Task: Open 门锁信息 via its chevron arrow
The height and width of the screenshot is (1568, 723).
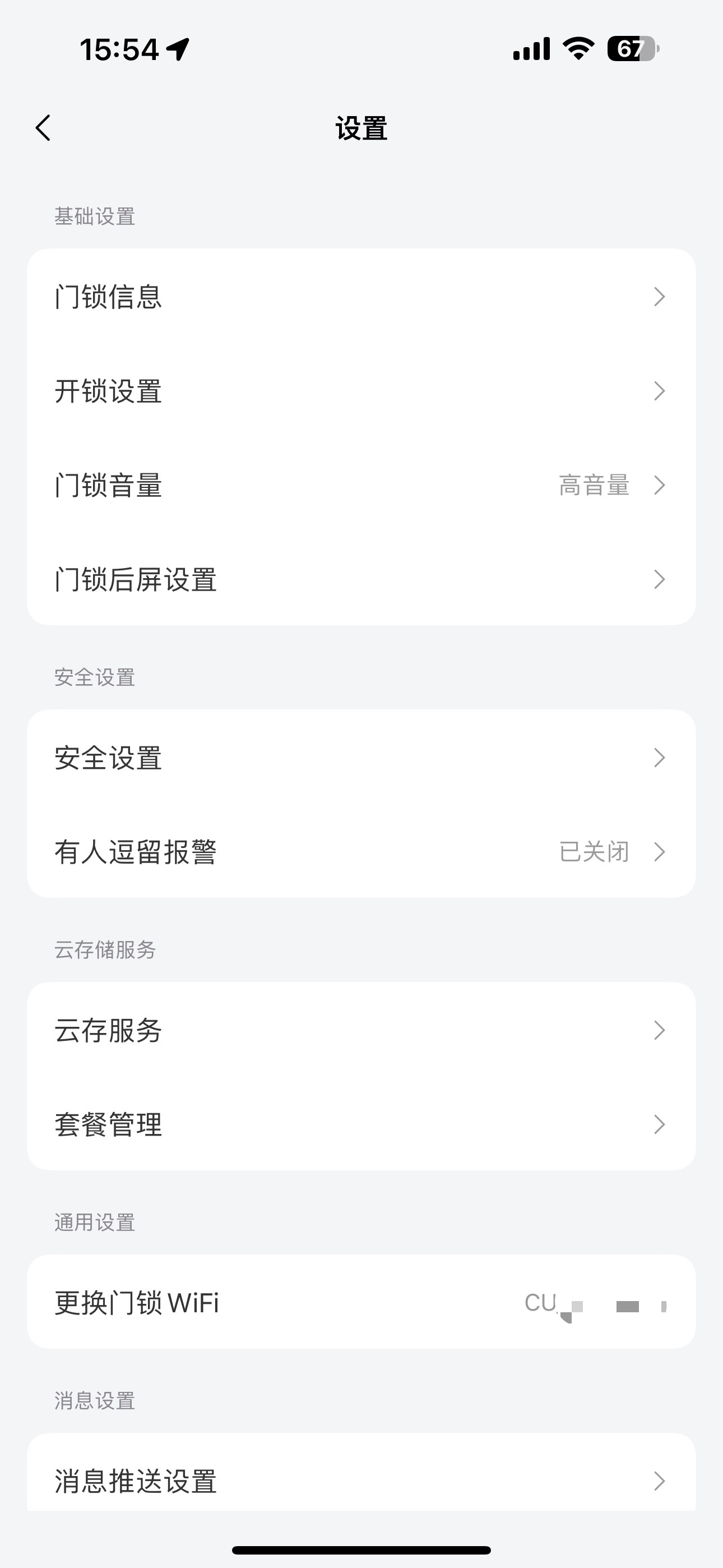Action: (660, 297)
